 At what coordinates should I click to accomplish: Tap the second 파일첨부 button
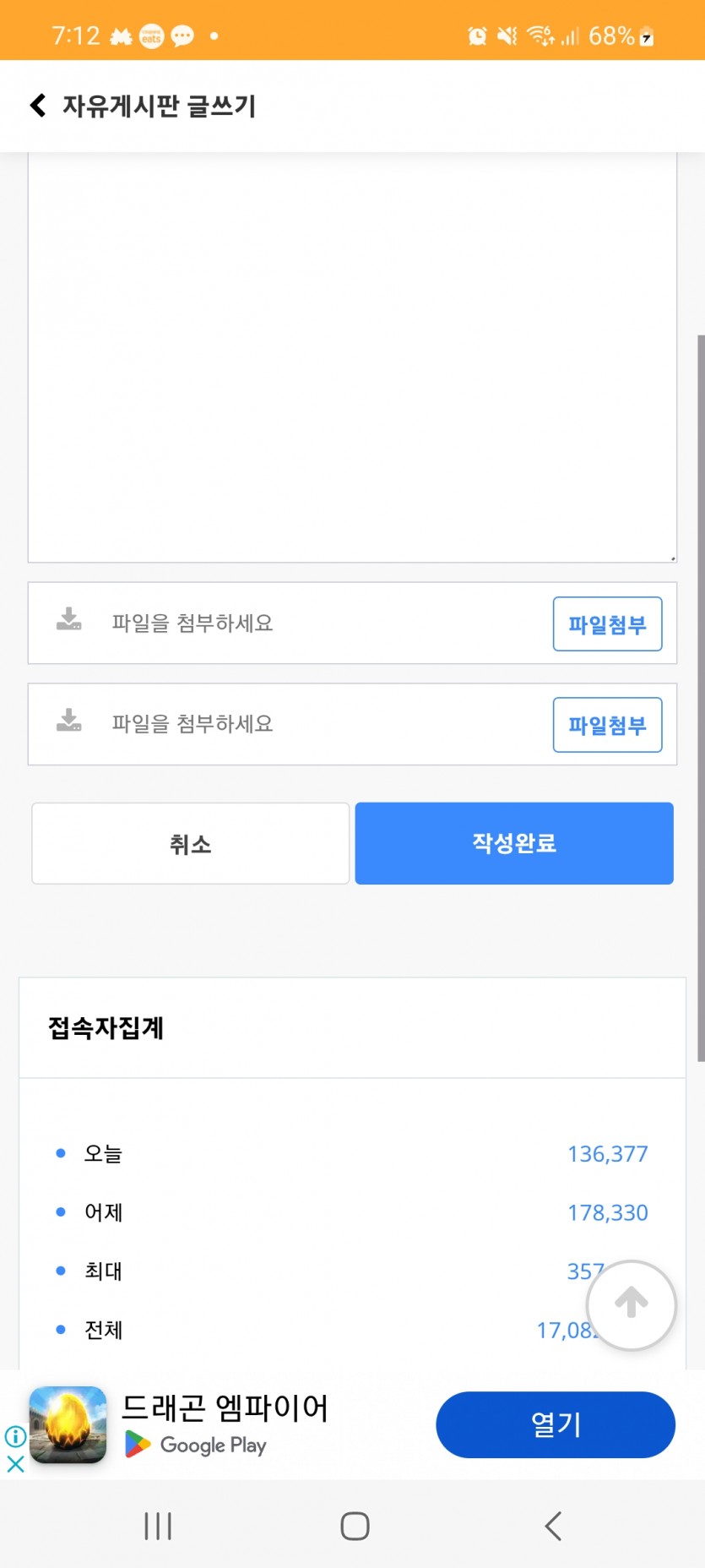click(x=607, y=725)
